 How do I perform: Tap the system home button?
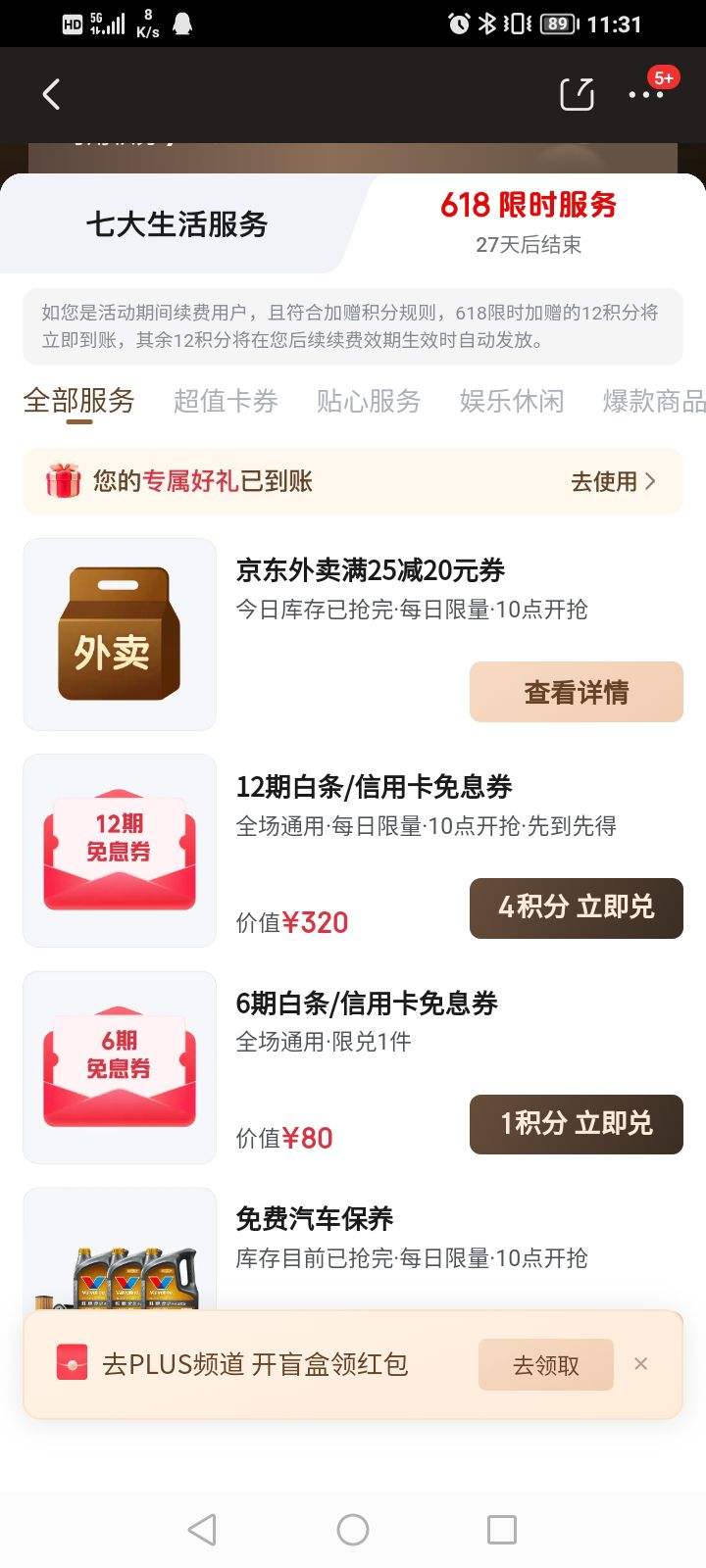pos(353,1530)
